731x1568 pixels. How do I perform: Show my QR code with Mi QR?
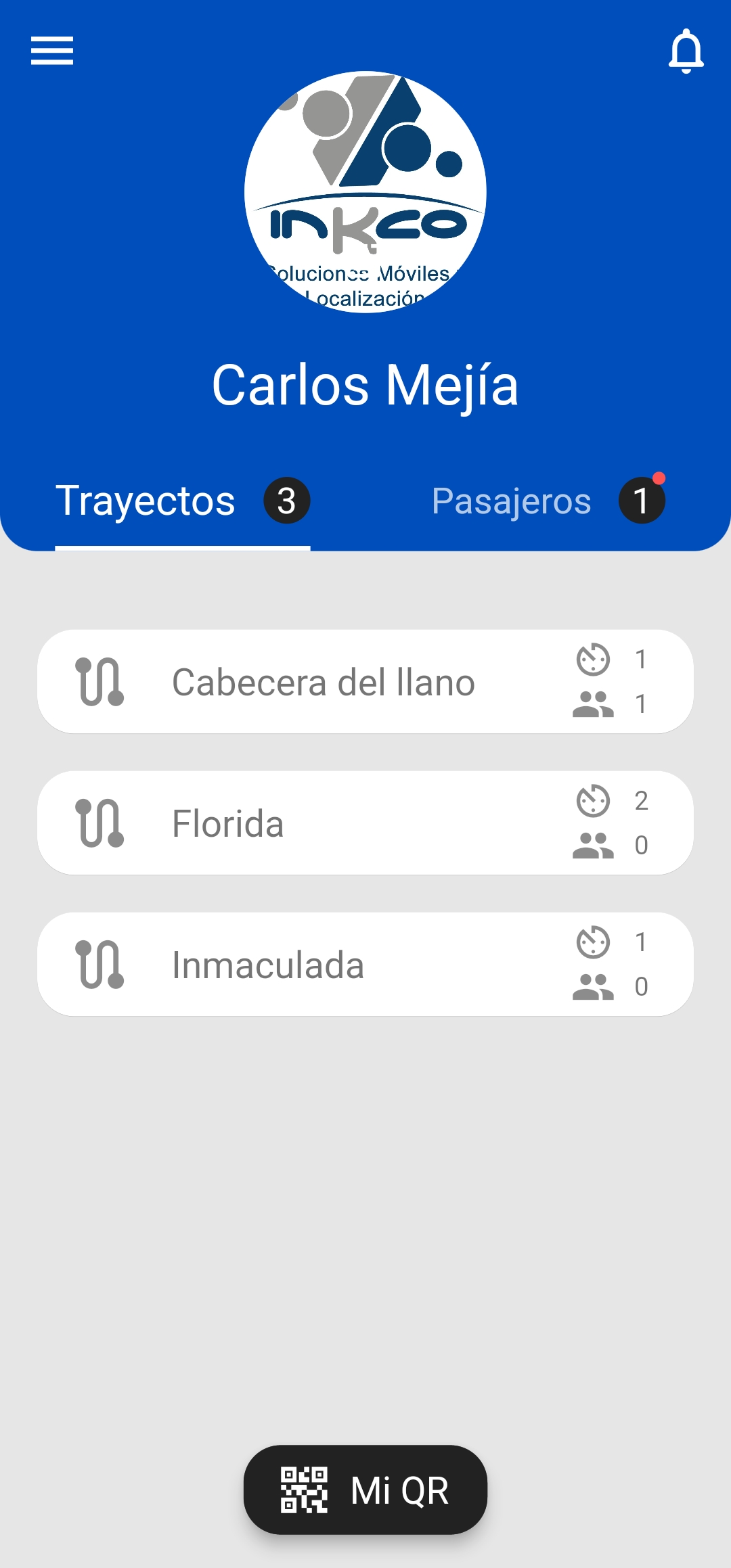tap(365, 1490)
